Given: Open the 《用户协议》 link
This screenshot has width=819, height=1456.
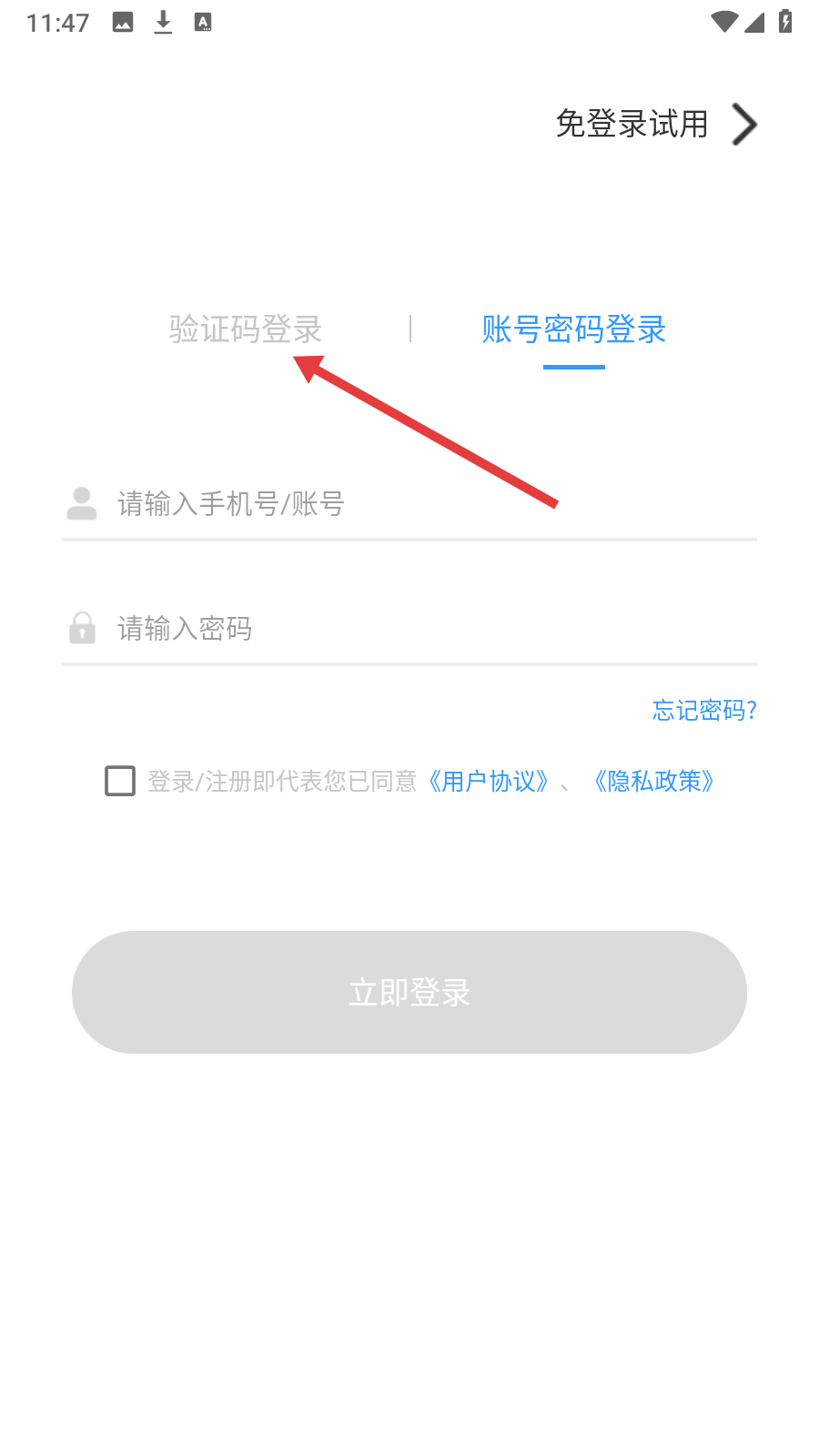Looking at the screenshot, I should (x=489, y=782).
